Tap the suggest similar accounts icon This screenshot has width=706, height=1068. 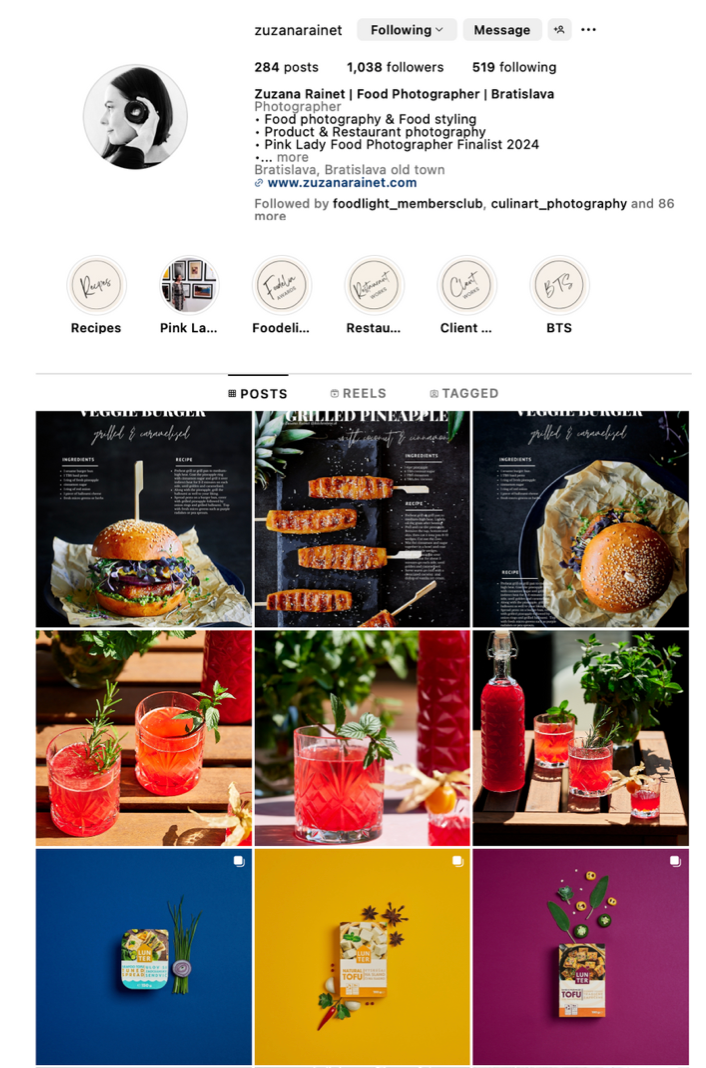tap(559, 30)
